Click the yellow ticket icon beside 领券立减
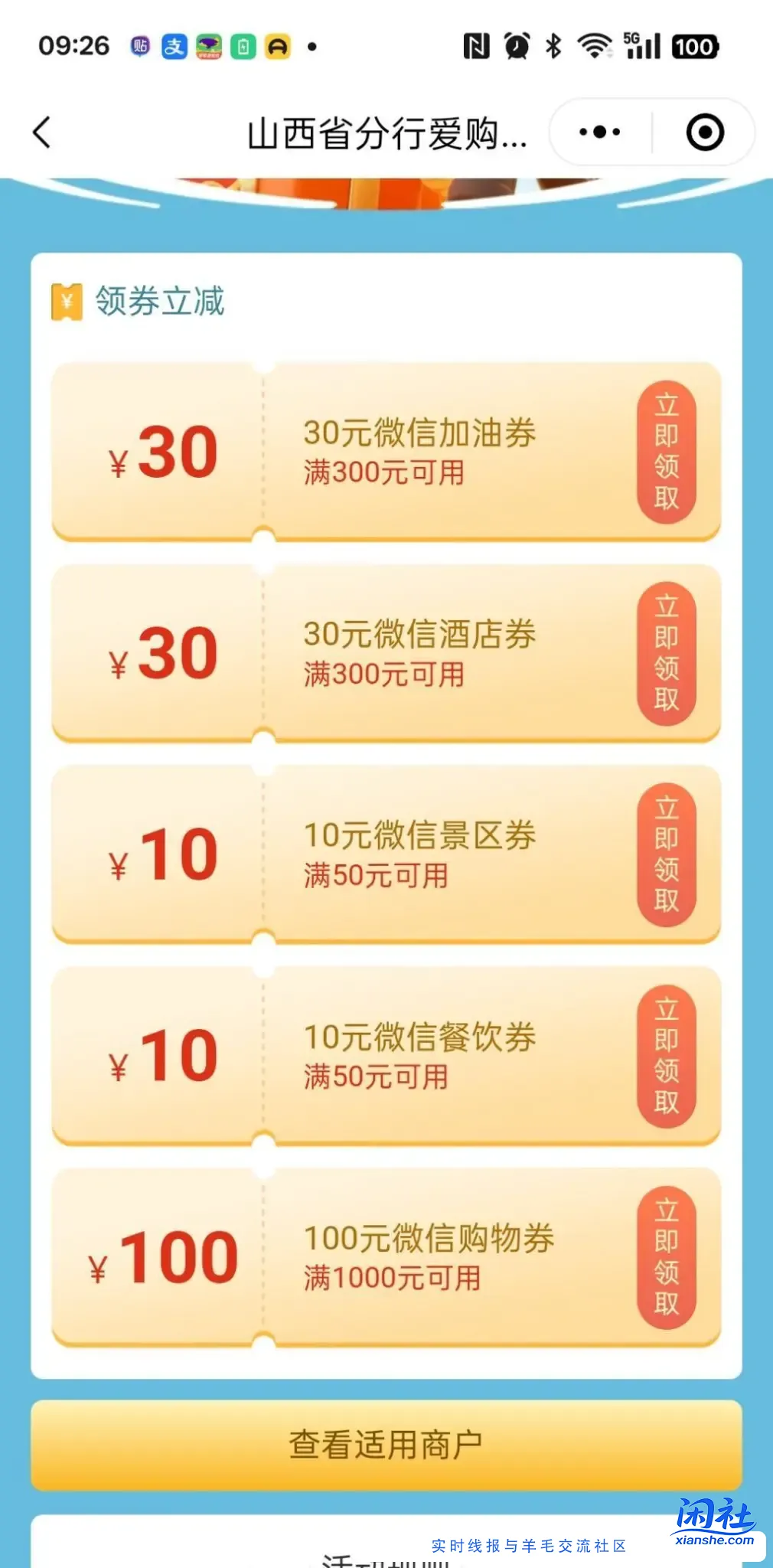Viewport: 773px width, 1568px height. [x=64, y=302]
